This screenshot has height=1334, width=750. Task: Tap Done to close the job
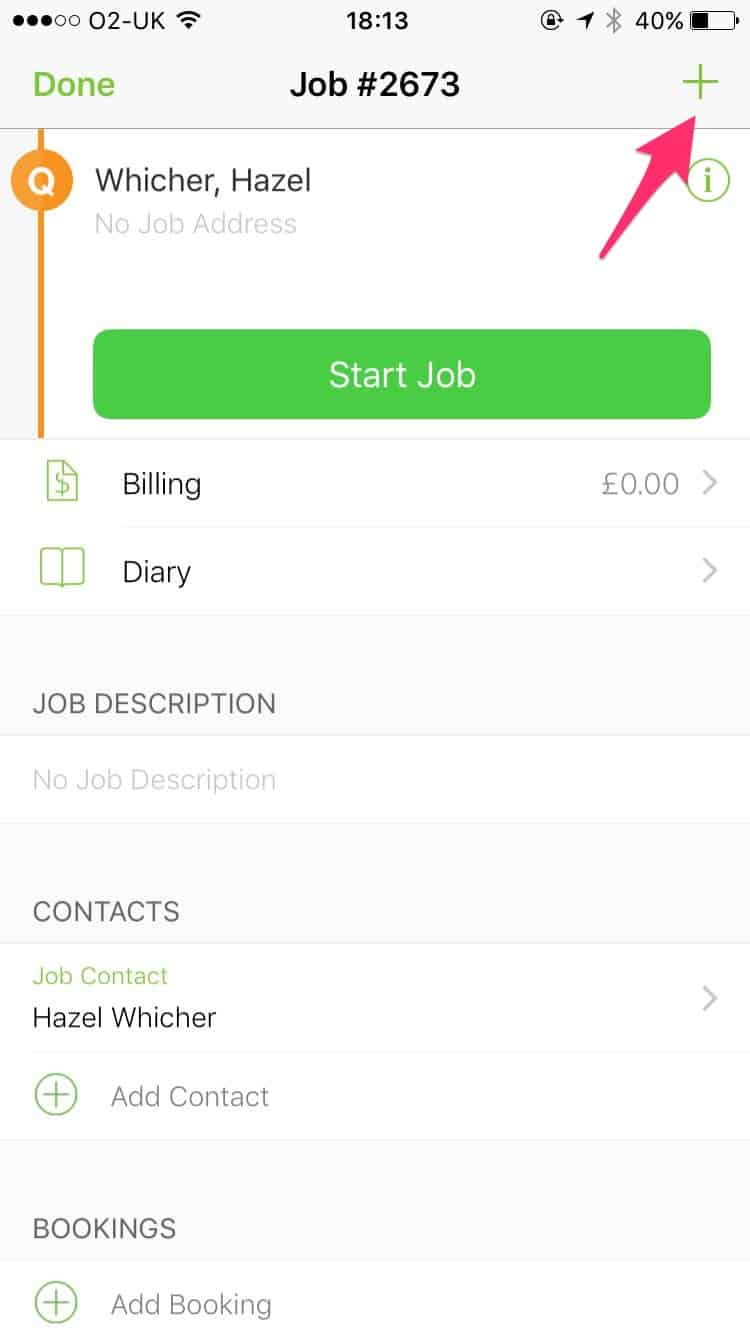[74, 84]
